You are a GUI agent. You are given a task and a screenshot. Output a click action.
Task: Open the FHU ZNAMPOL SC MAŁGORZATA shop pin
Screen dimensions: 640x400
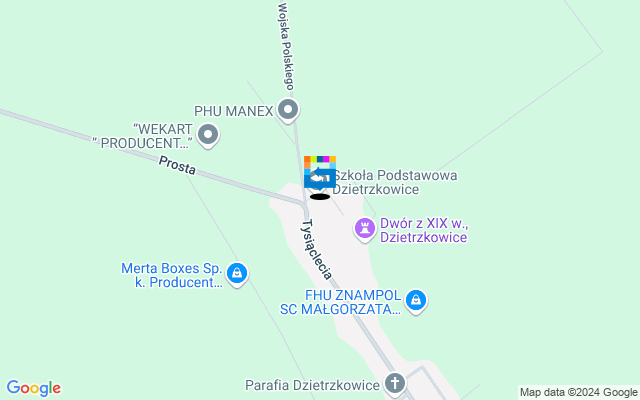417,299
